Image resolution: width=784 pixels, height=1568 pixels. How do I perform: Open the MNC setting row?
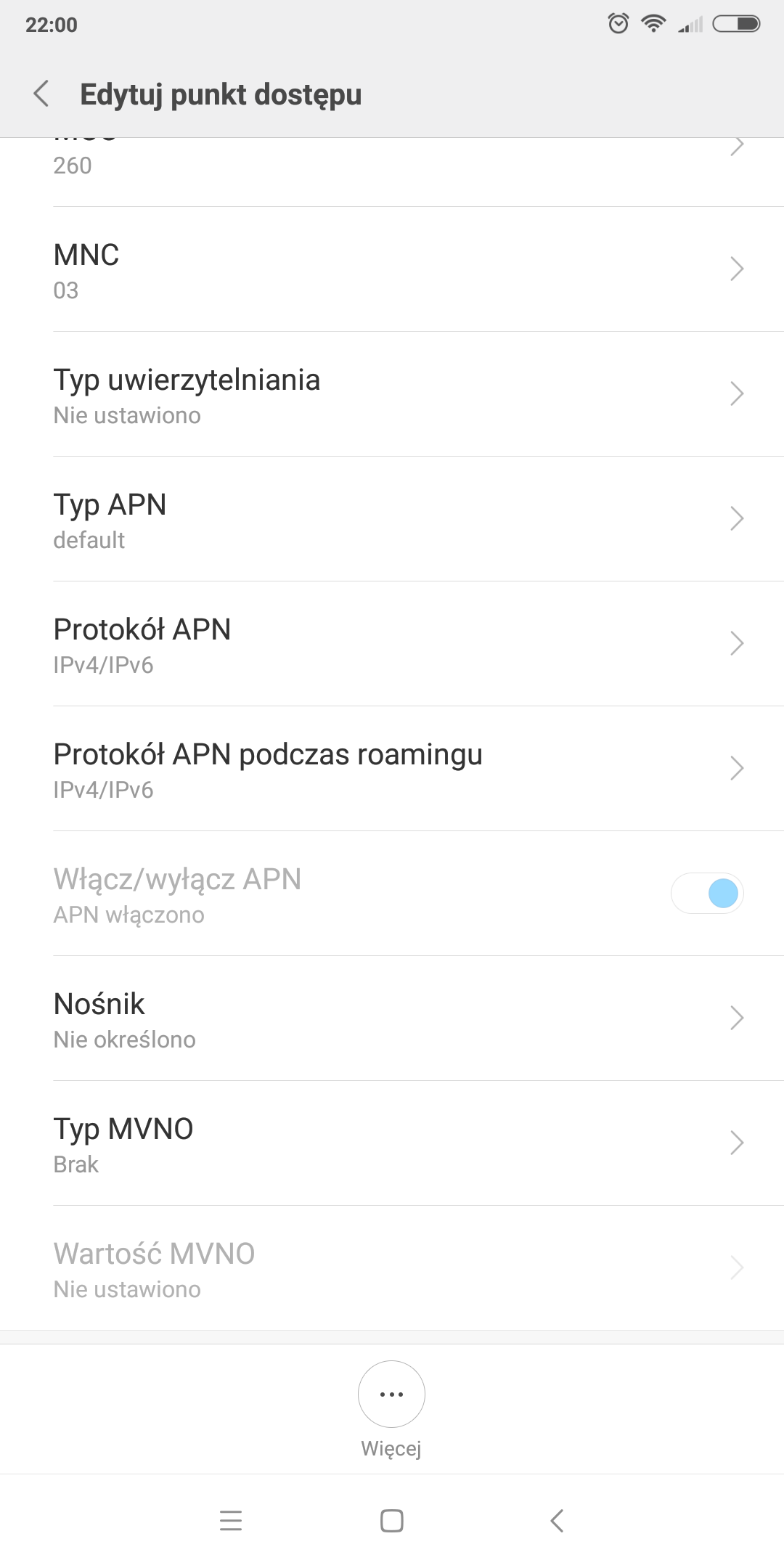coord(392,269)
